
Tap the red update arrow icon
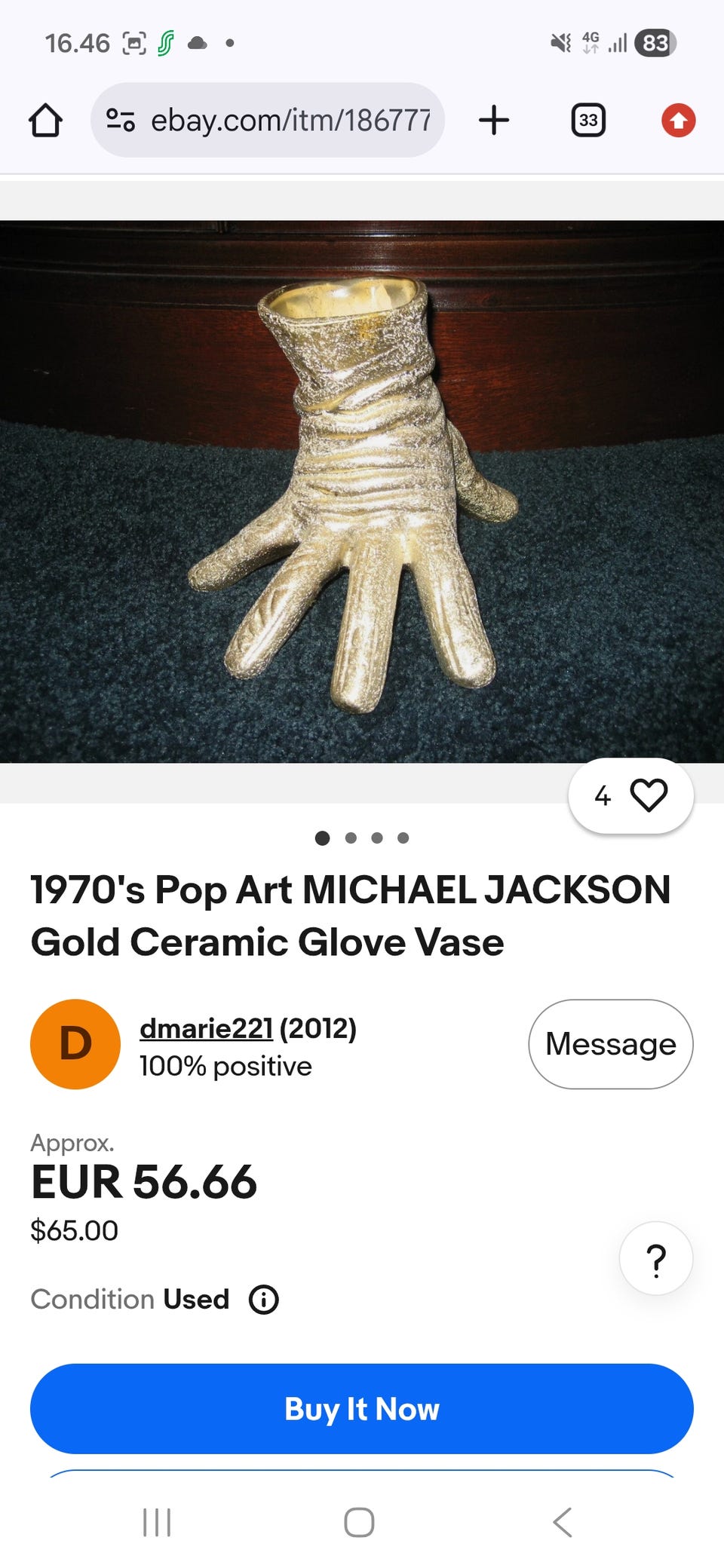[x=678, y=120]
